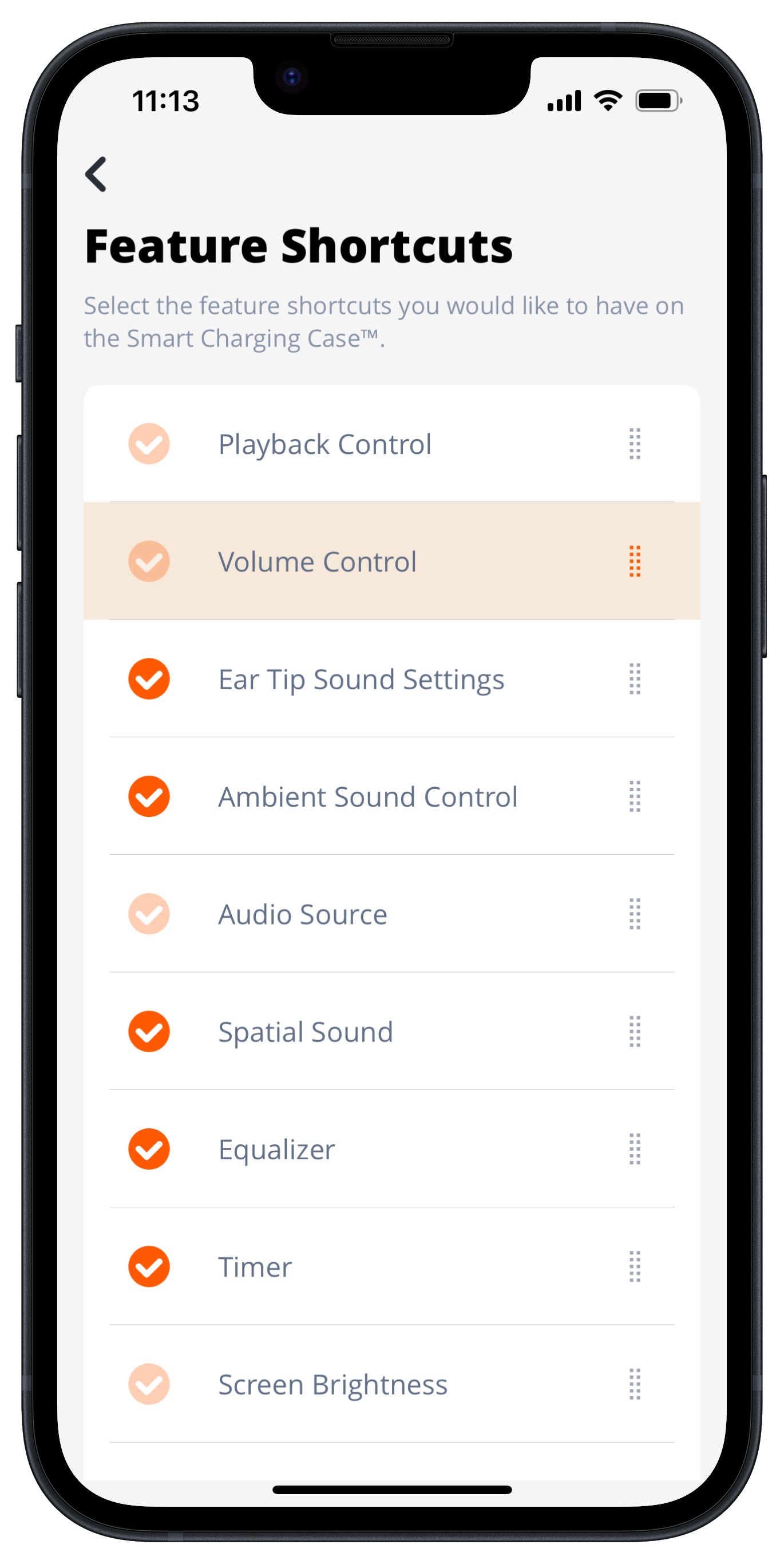784x1564 pixels.
Task: Uncheck Ambient Sound Control shortcut
Action: click(149, 796)
